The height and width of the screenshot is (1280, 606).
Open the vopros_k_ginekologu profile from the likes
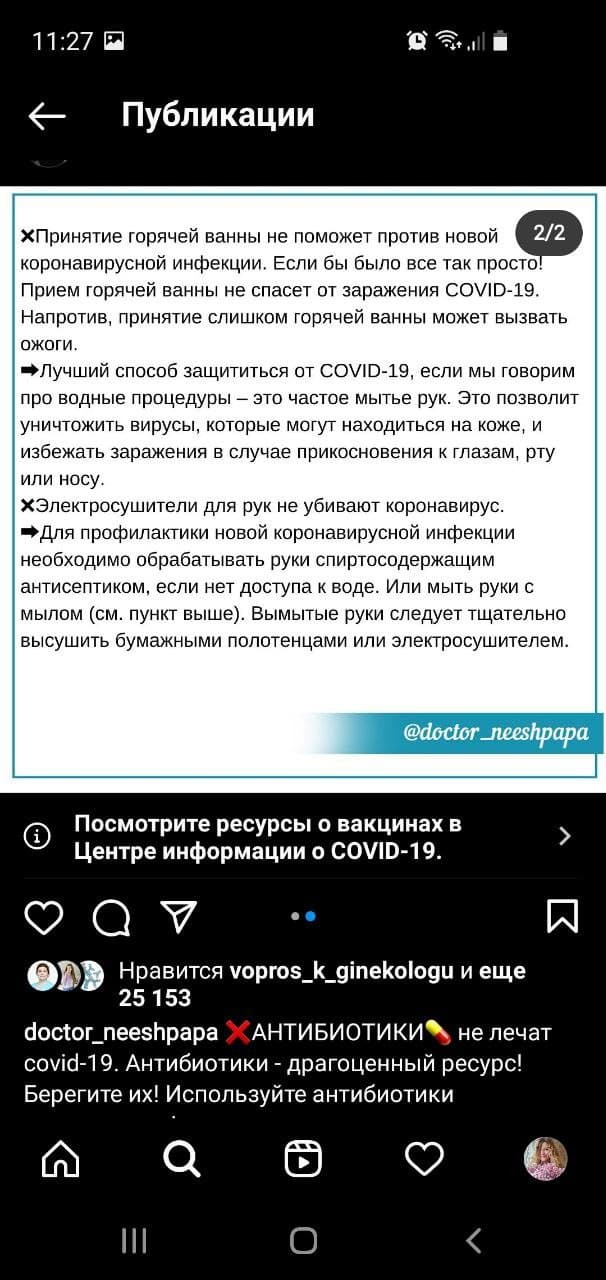coord(343,971)
